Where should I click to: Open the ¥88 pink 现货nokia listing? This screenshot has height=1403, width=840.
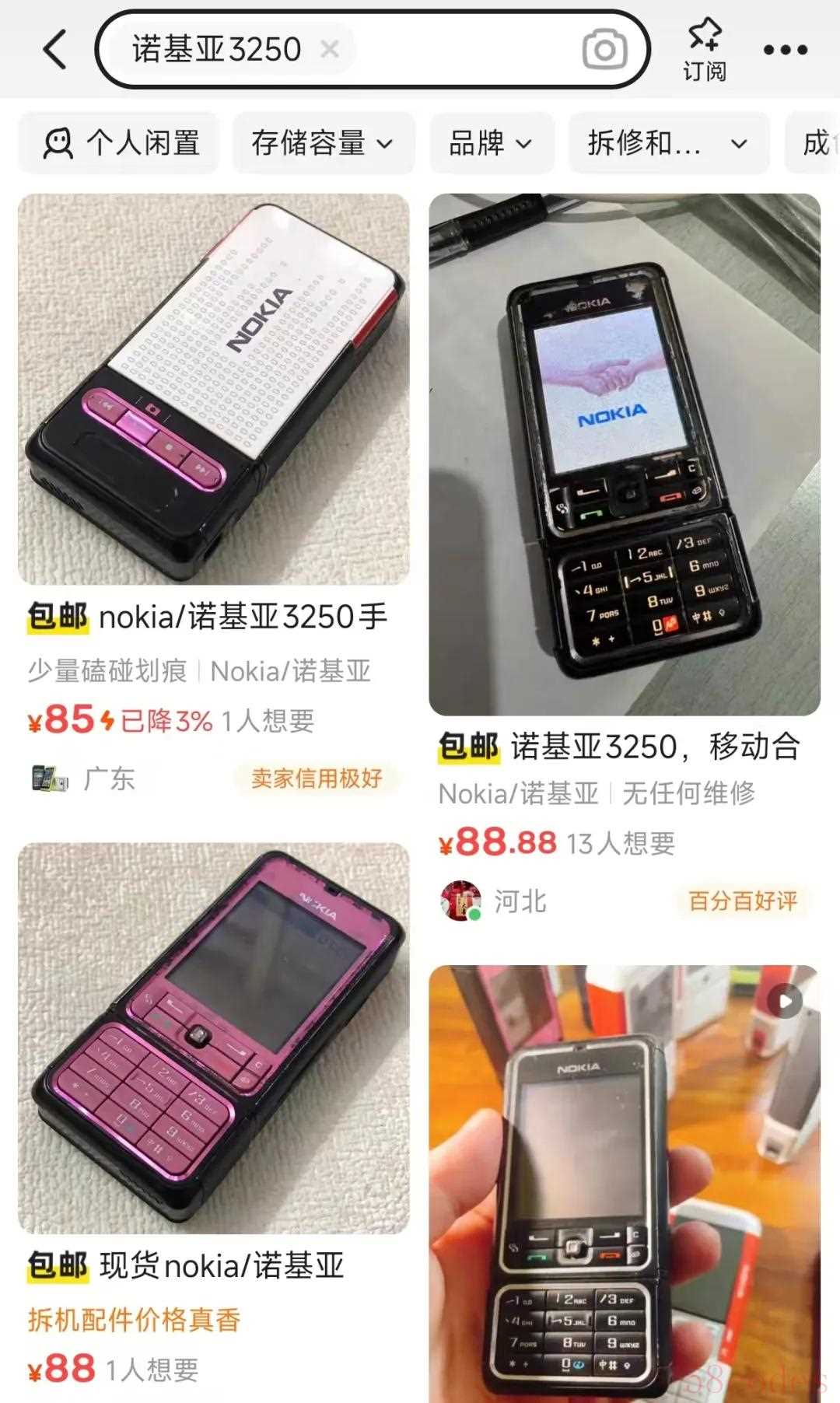click(213, 1038)
